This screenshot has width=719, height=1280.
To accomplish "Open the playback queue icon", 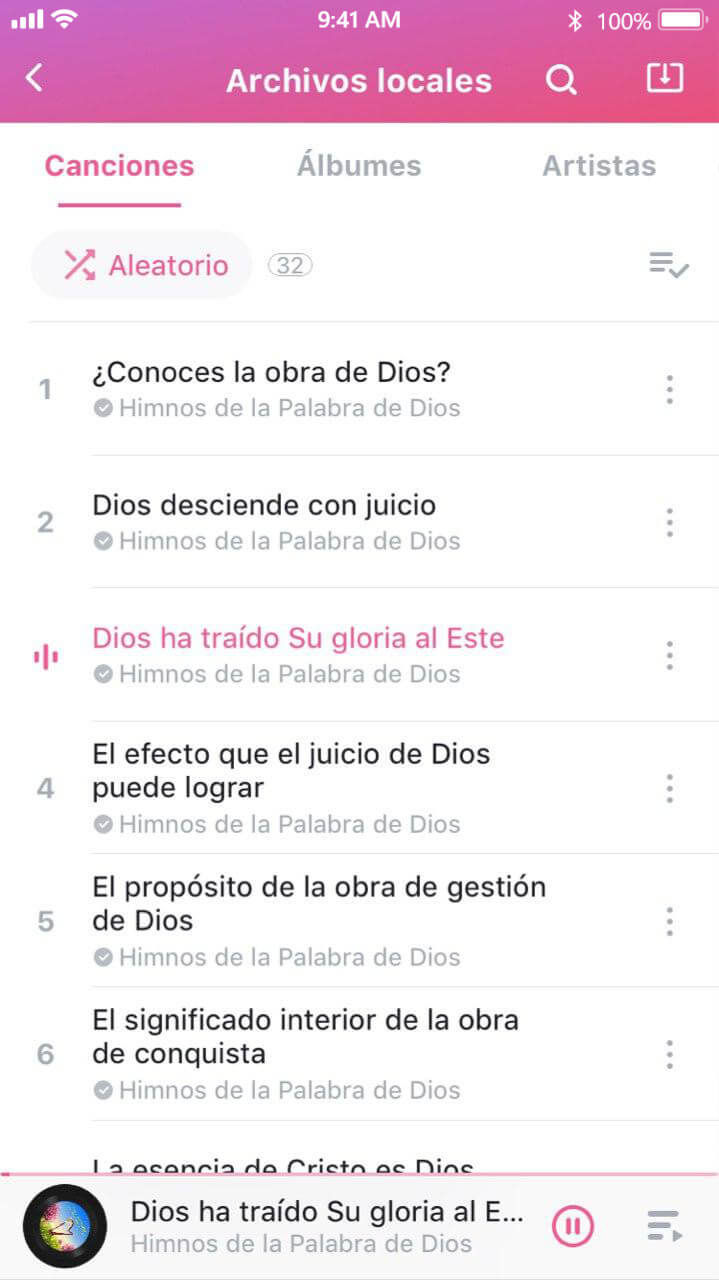I will [664, 1226].
